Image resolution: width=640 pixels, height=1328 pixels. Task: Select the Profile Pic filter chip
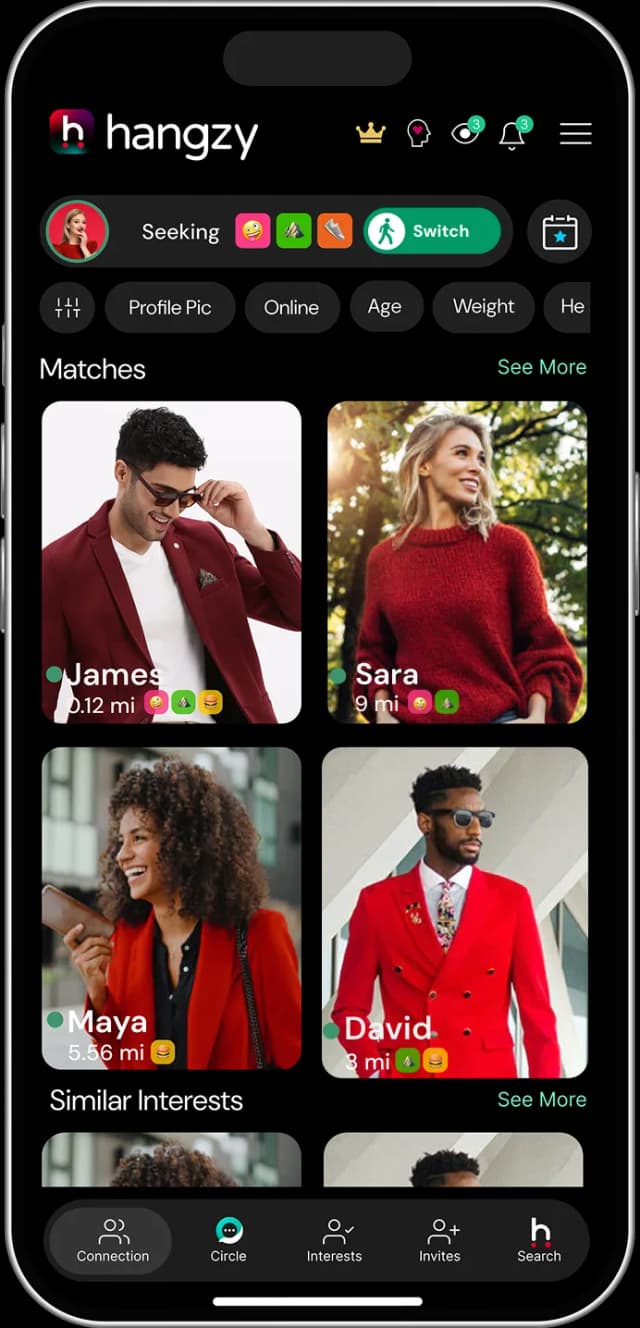pyautogui.click(x=170, y=307)
